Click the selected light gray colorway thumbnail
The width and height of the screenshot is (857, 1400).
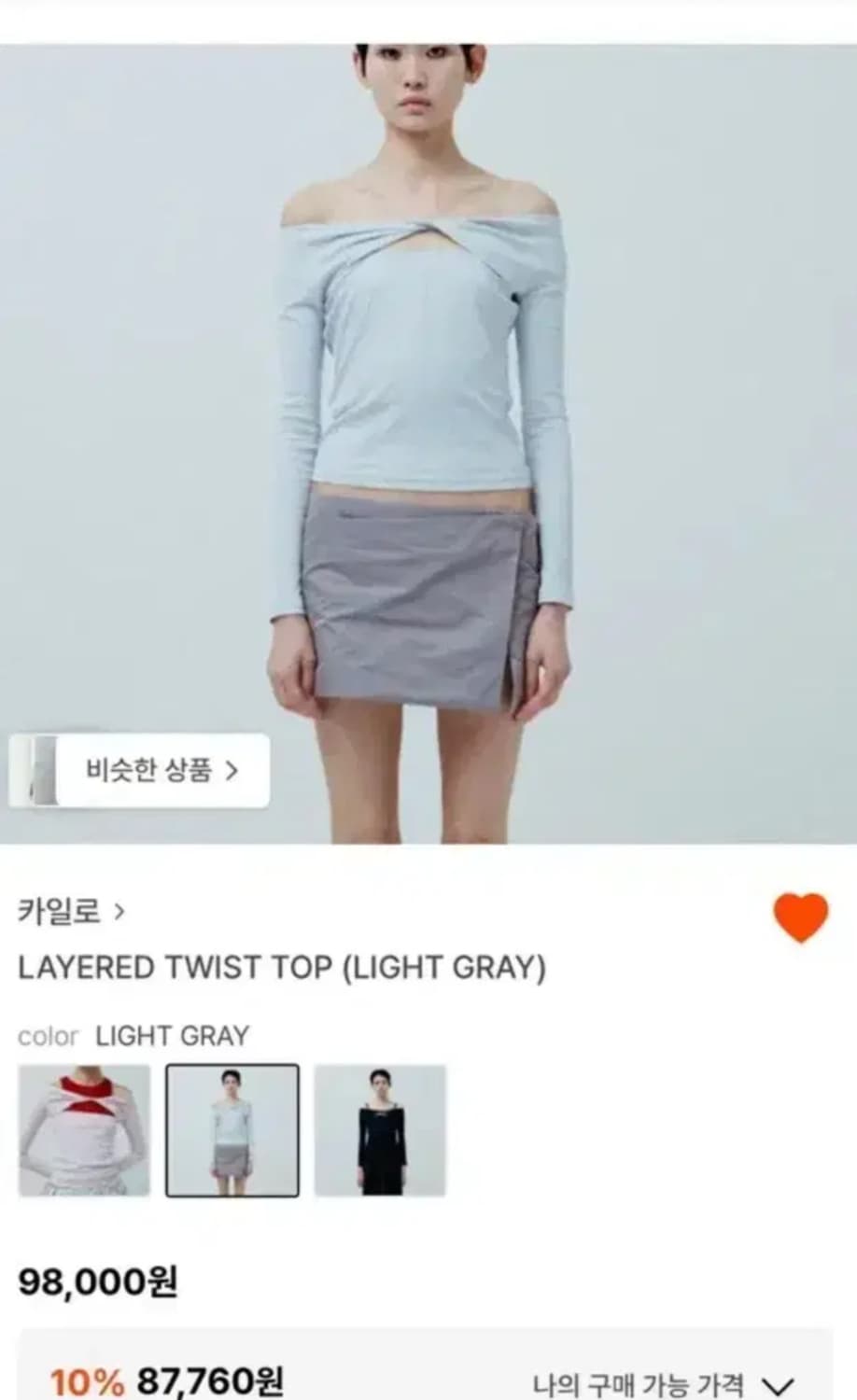233,1132
